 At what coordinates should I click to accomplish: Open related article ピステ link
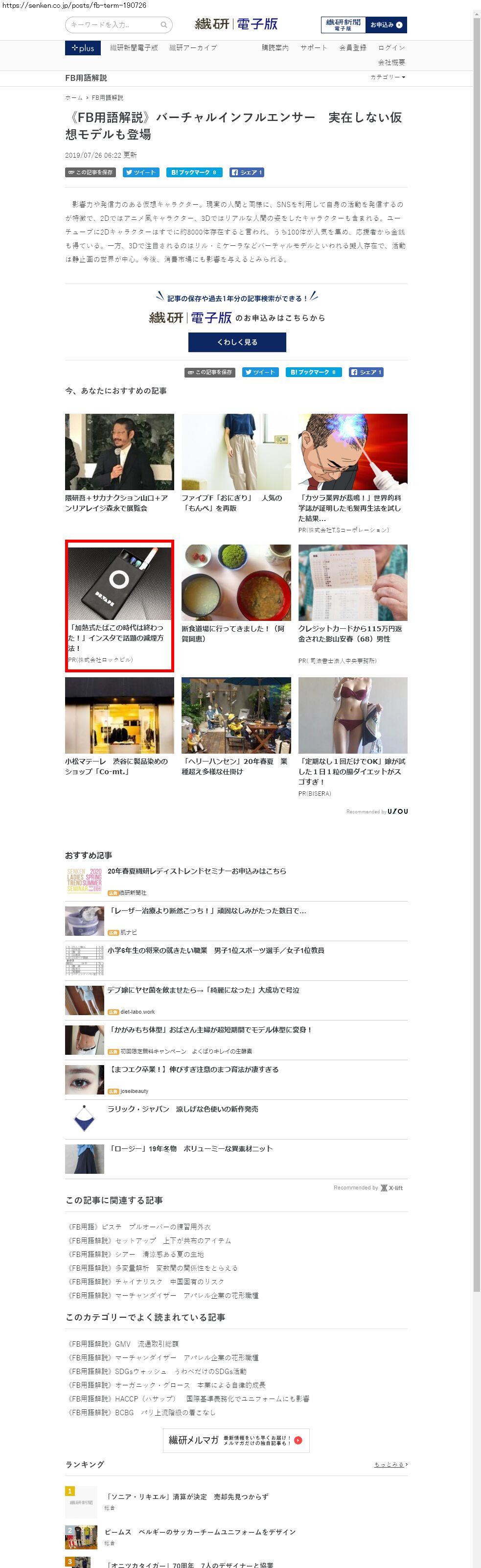tap(139, 1227)
